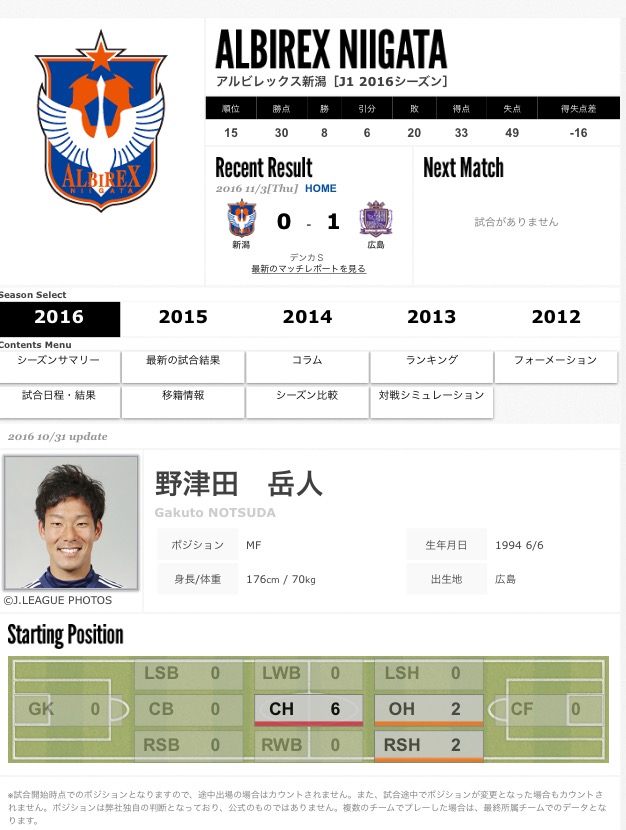626x830 pixels.
Task: Open シーズンサマリー menu item
Action: (x=60, y=360)
